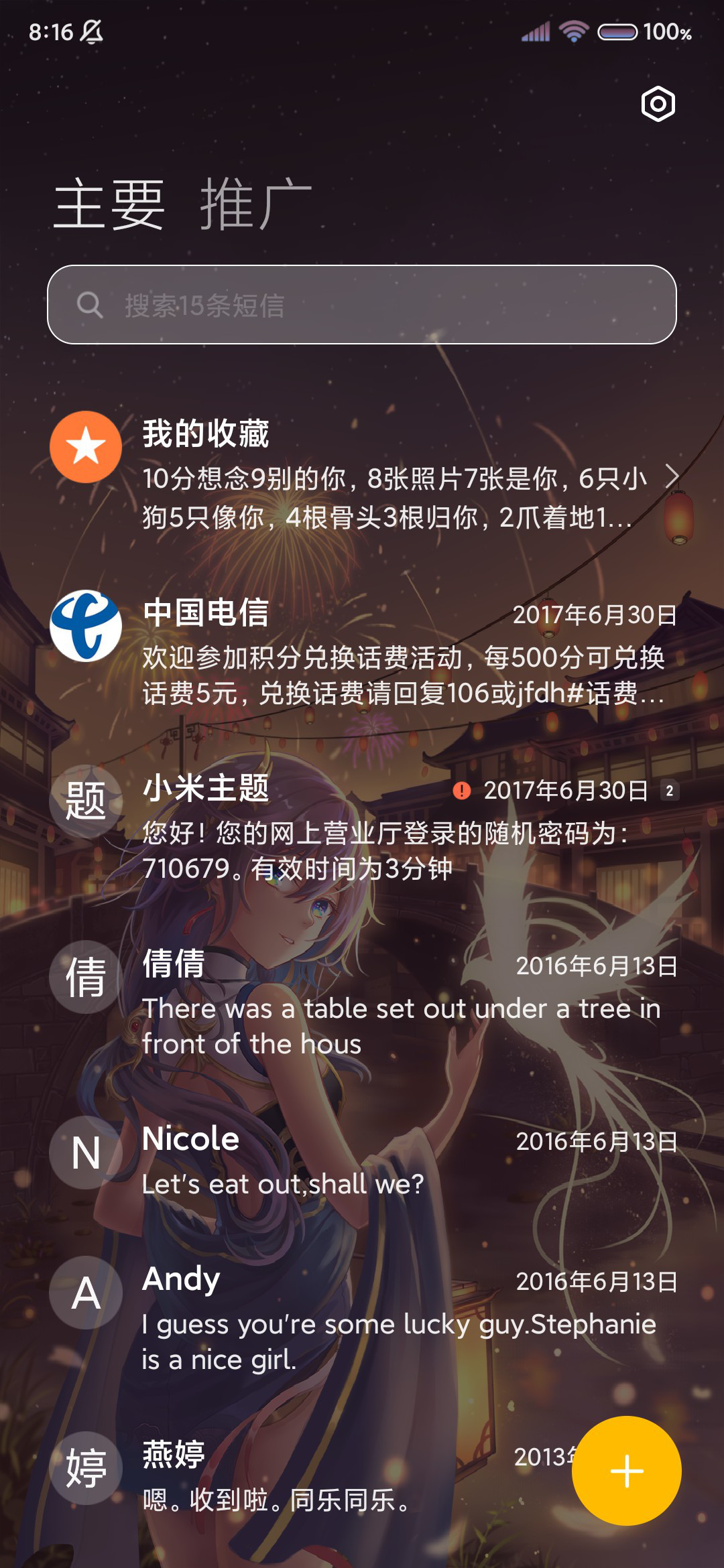Viewport: 724px width, 1568px height.
Task: Open the 小米主题 conversation
Action: (362, 827)
